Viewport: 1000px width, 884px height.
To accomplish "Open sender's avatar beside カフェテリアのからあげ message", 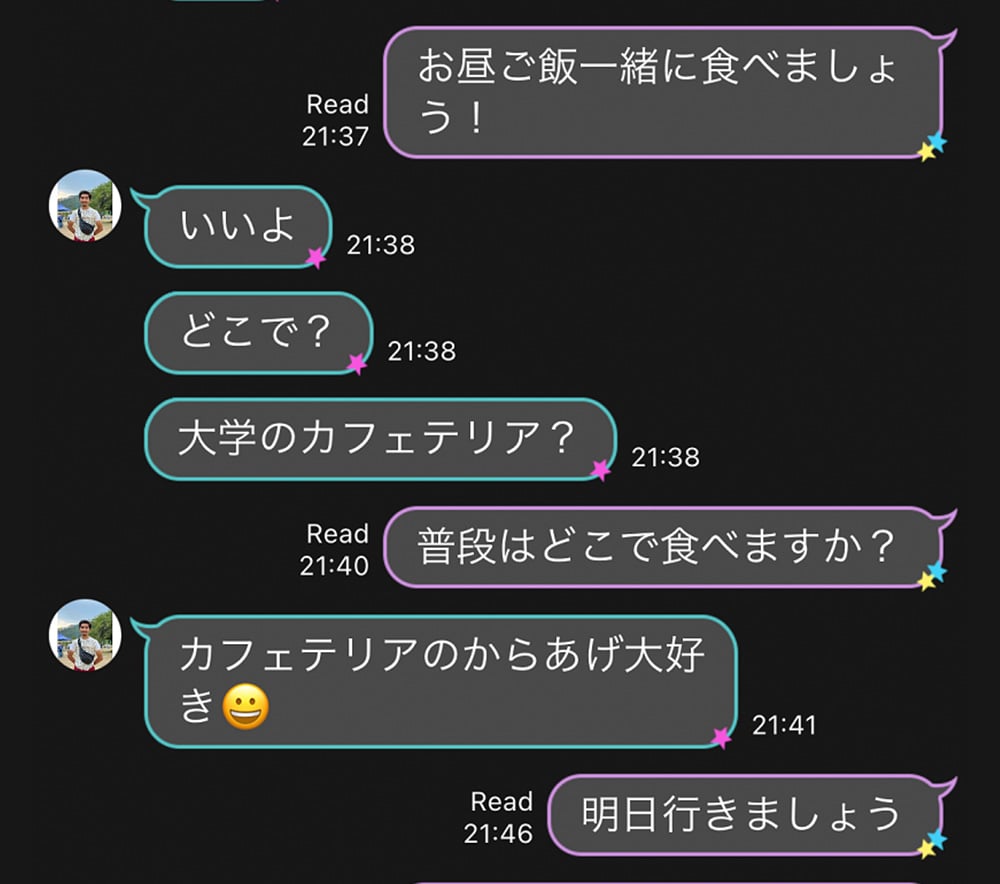I will (x=86, y=635).
